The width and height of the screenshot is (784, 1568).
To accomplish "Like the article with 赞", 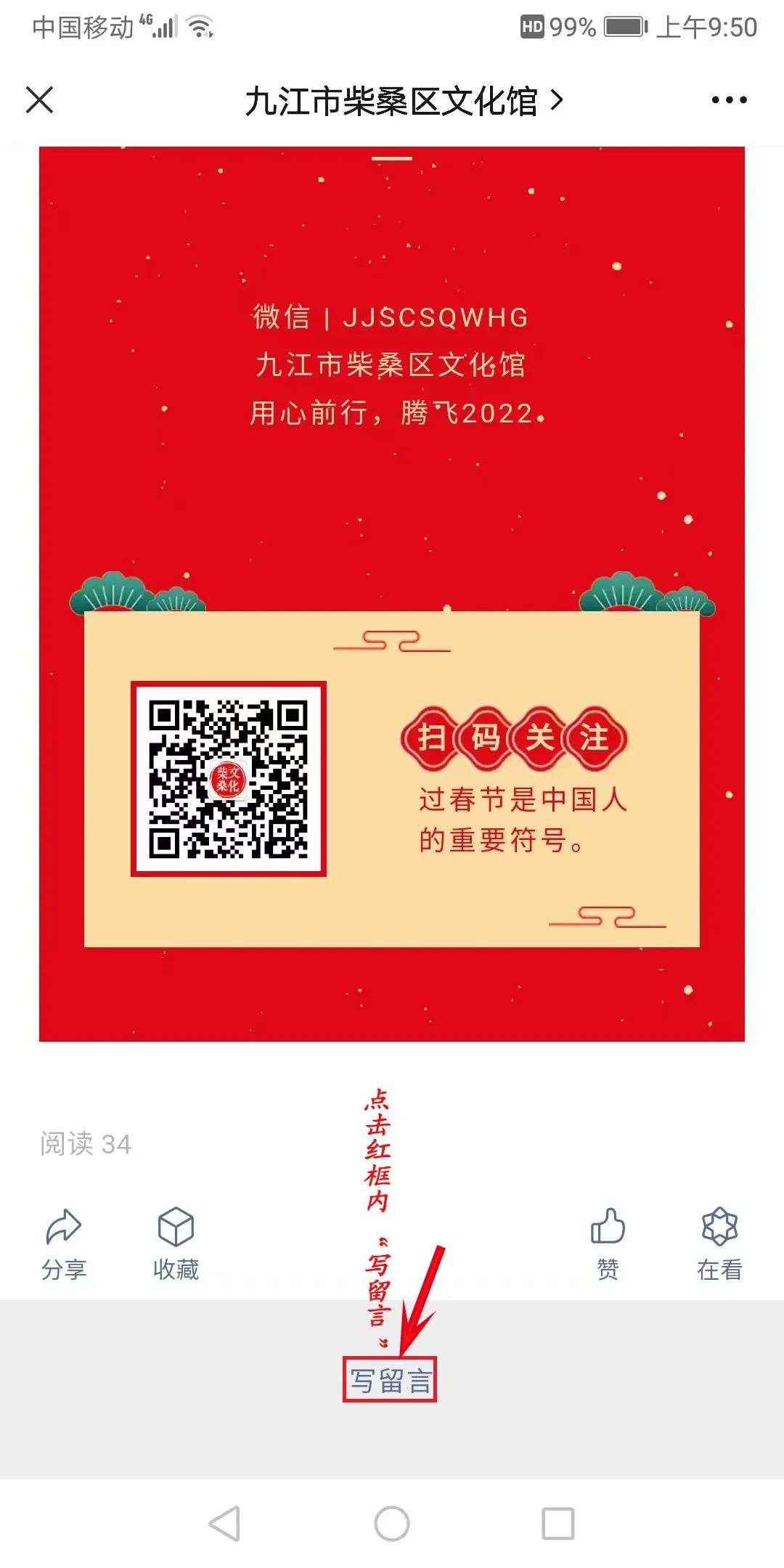I will [608, 1243].
